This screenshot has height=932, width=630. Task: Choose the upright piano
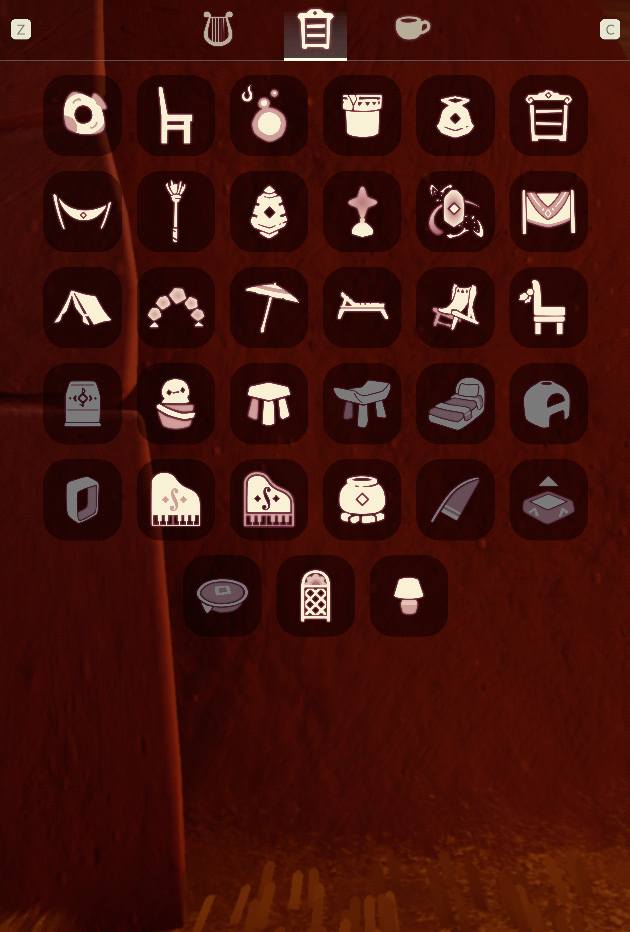(x=176, y=499)
